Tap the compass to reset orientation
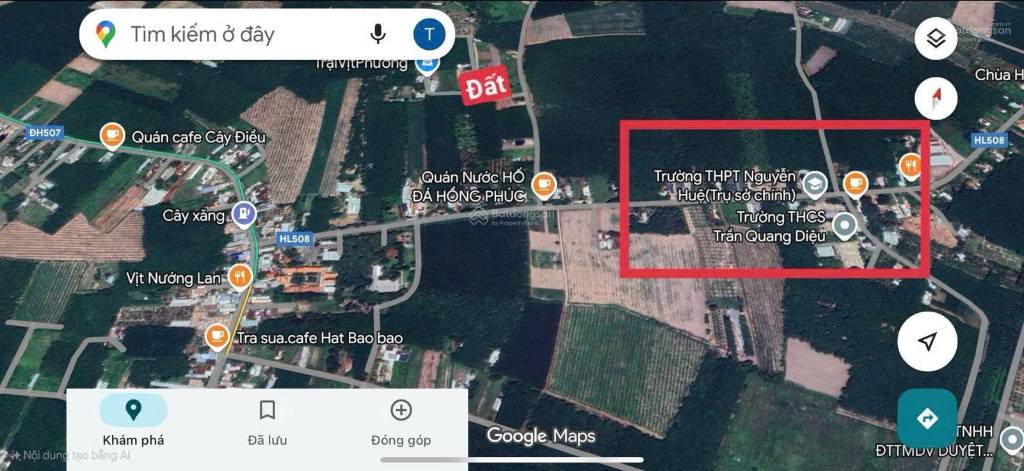Image resolution: width=1024 pixels, height=471 pixels. point(935,97)
